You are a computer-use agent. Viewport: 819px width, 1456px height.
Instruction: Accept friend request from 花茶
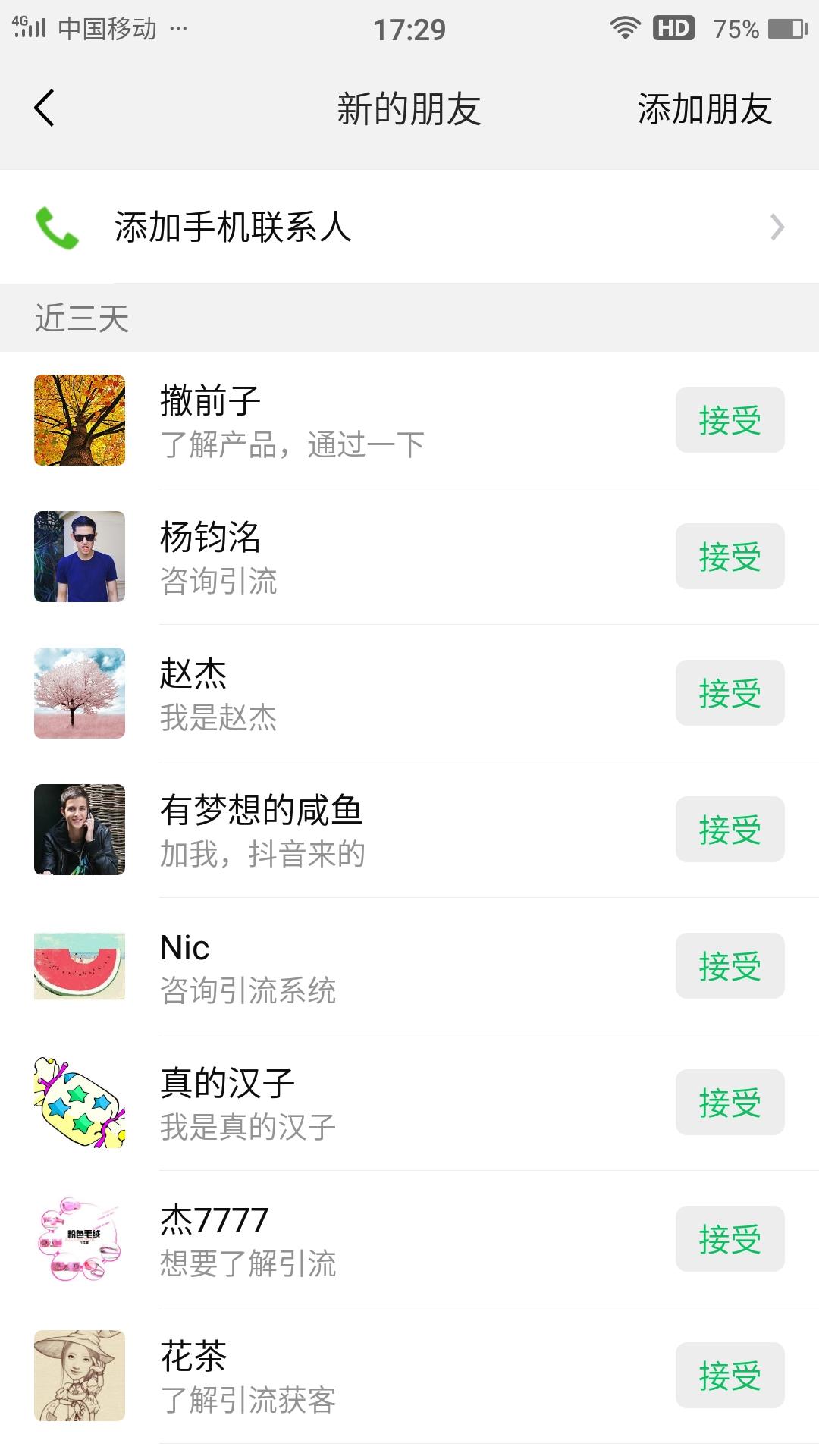point(730,1376)
